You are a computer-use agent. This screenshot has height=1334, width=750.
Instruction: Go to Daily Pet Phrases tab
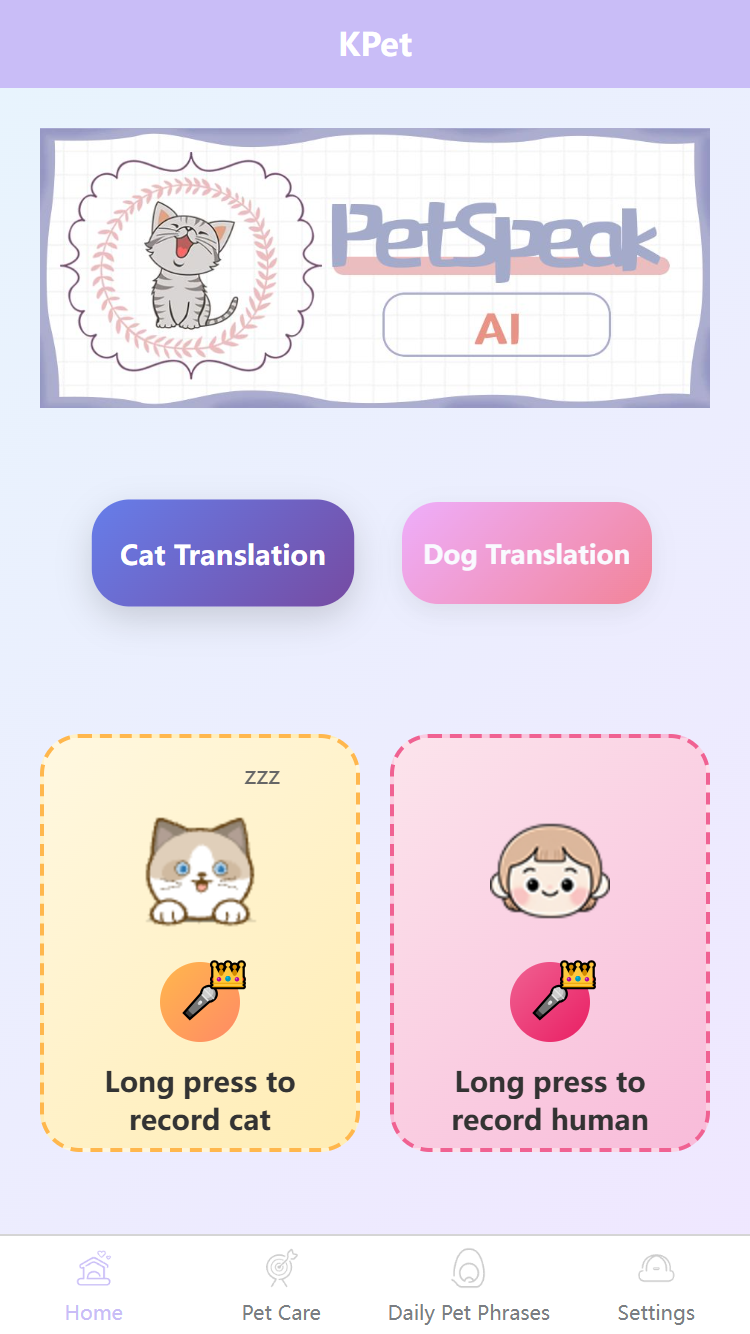pos(469,1286)
